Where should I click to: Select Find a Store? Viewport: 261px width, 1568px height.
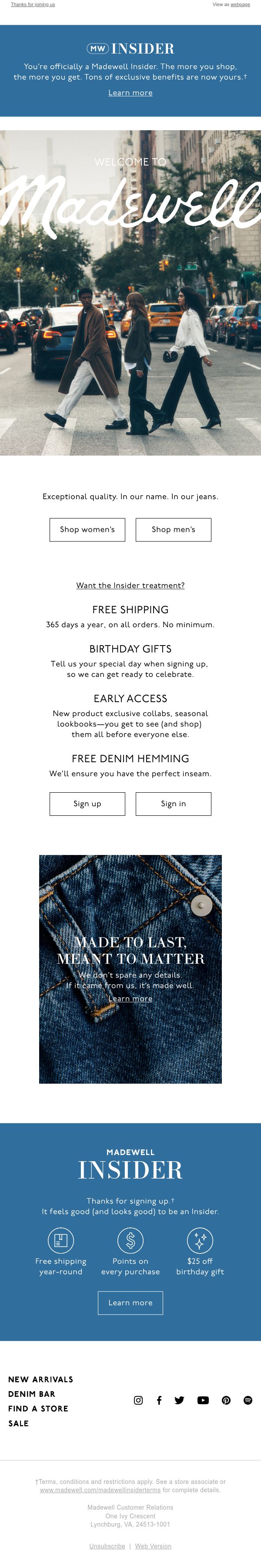[38, 1409]
